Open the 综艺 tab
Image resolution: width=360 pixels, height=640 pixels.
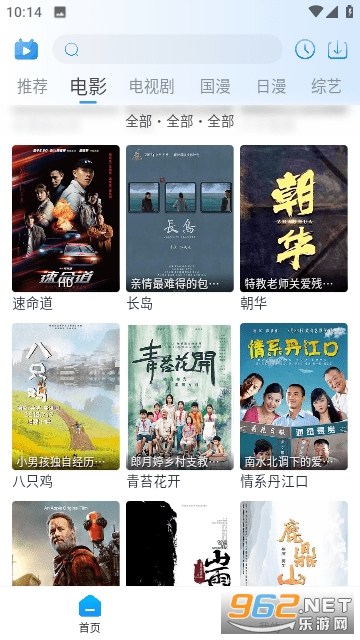tap(326, 87)
